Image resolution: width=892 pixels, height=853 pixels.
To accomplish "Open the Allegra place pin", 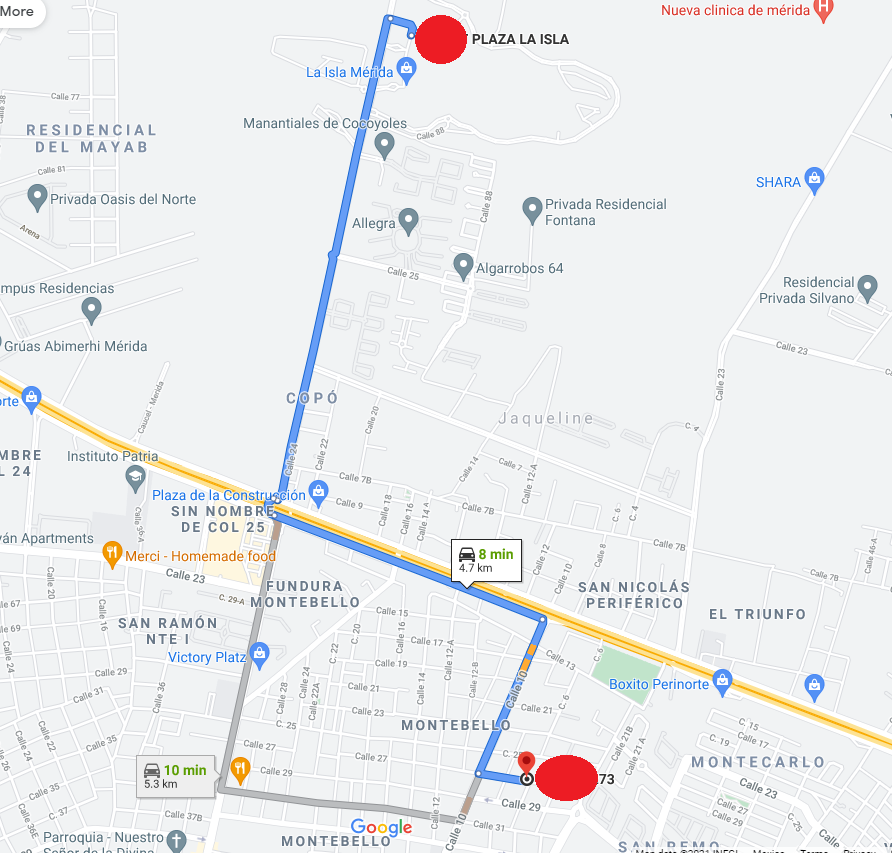I will click(408, 221).
